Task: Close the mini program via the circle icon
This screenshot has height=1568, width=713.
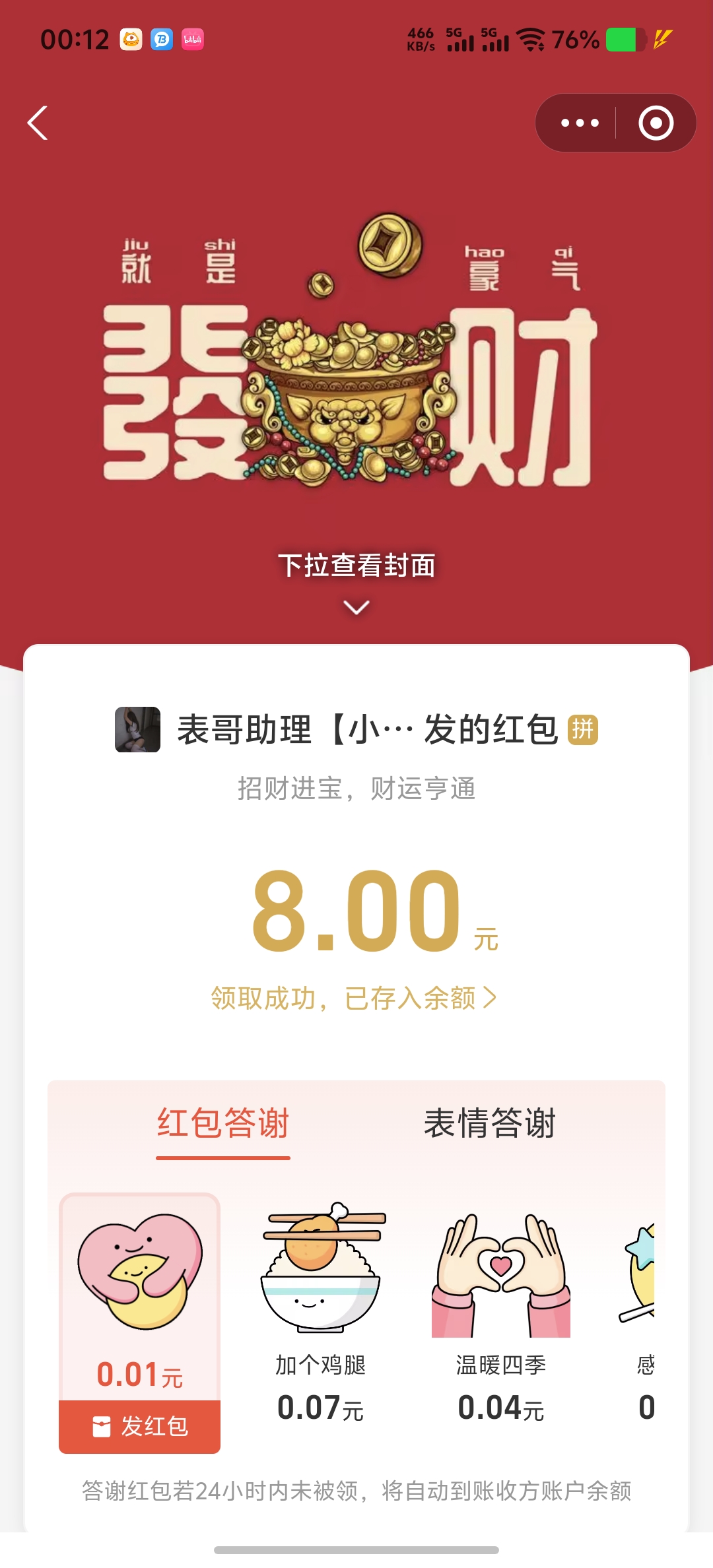Action: coord(656,123)
